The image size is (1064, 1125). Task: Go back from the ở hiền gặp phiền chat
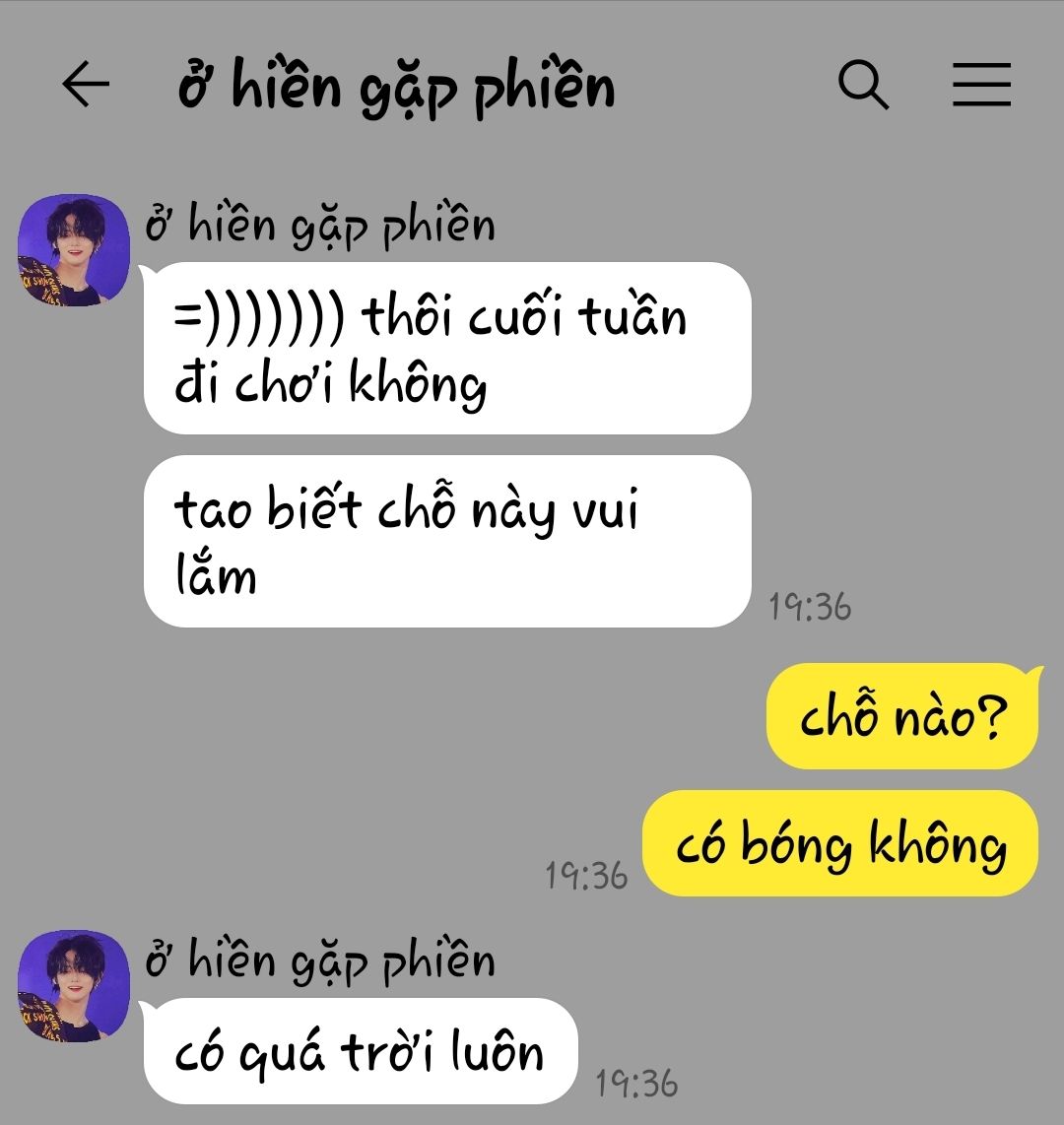[86, 86]
